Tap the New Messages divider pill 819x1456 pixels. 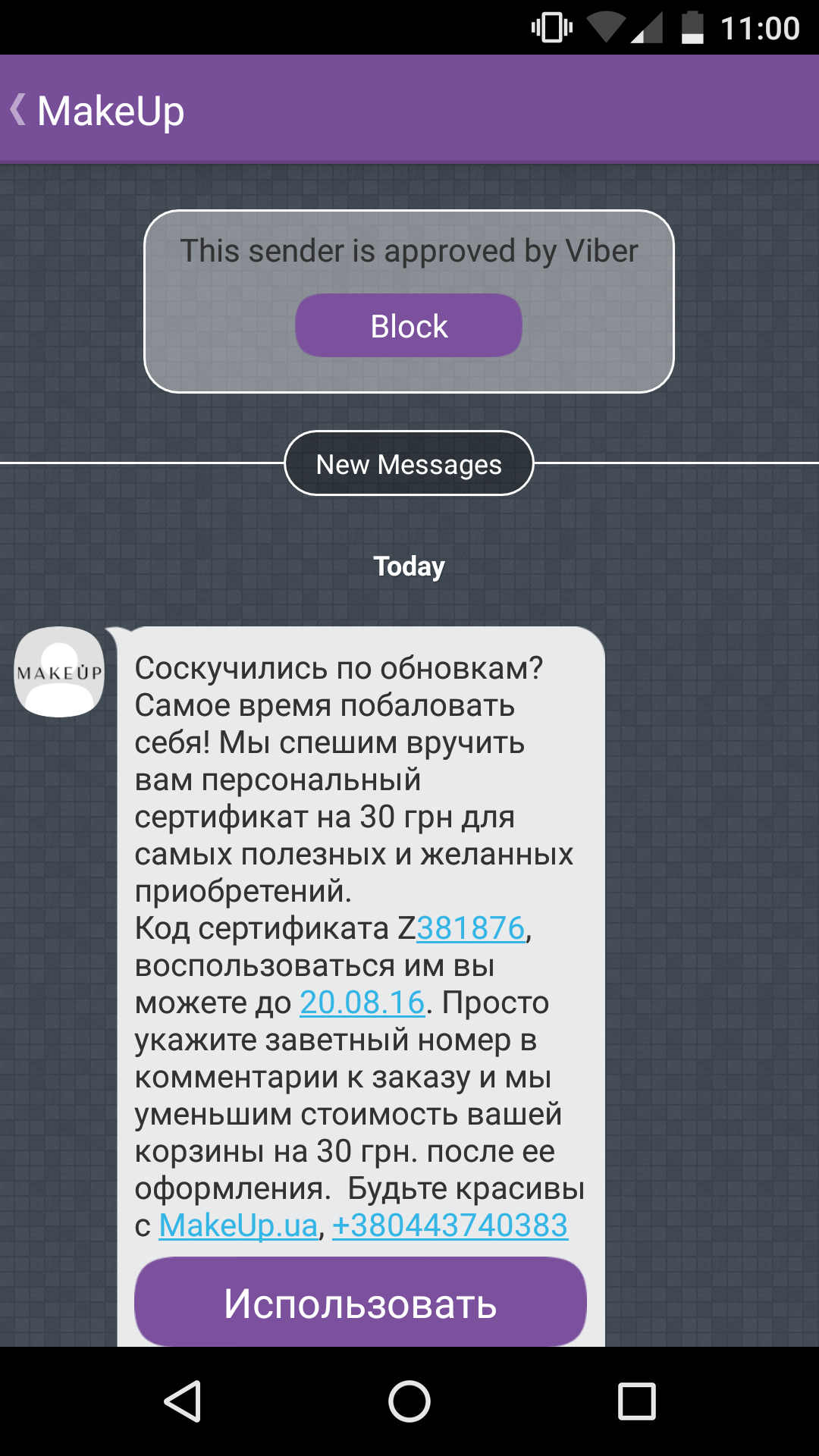click(409, 464)
